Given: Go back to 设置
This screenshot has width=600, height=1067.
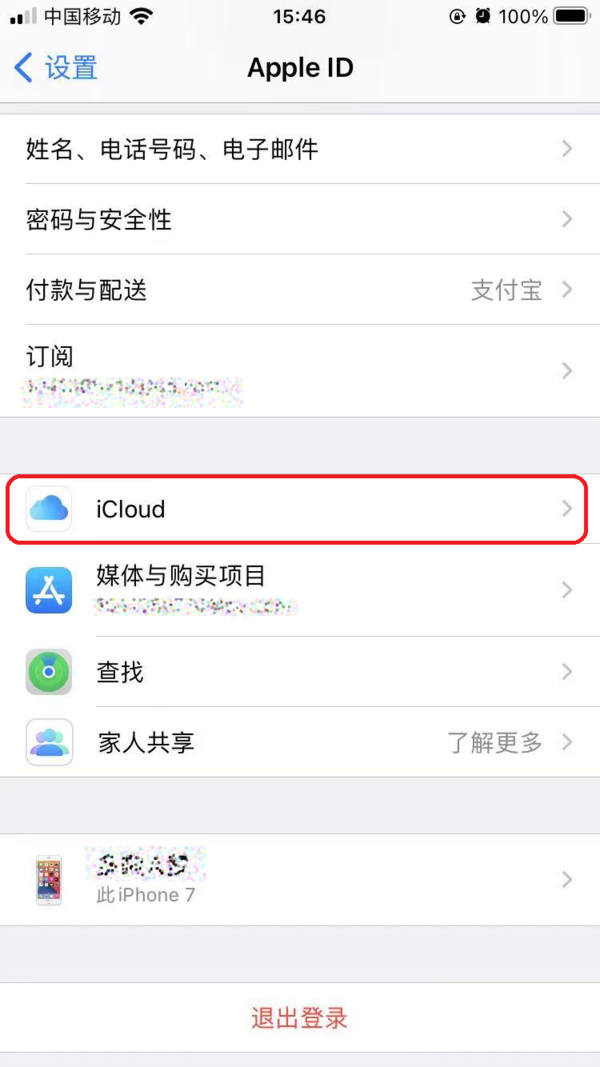Looking at the screenshot, I should (x=57, y=68).
